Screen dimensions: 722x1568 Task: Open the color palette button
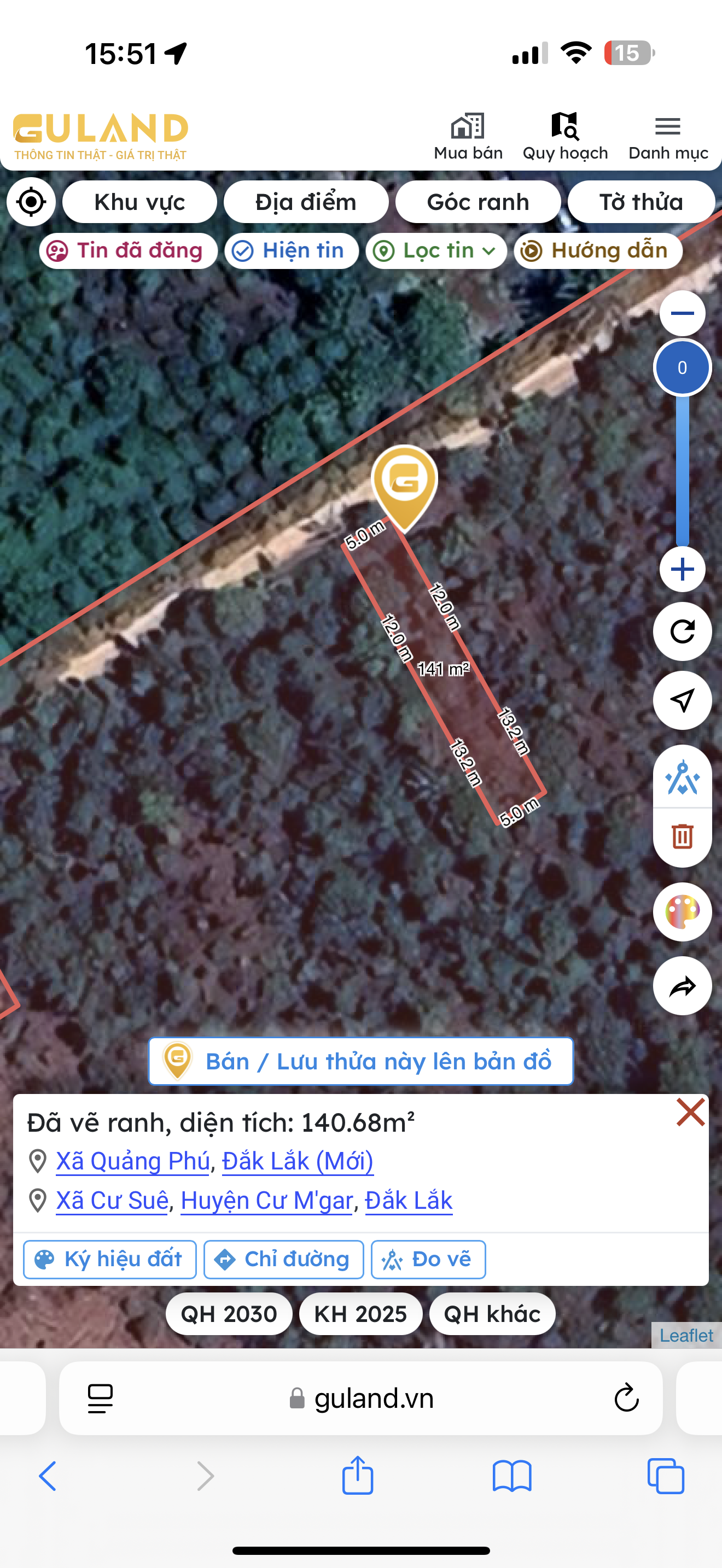tap(682, 912)
